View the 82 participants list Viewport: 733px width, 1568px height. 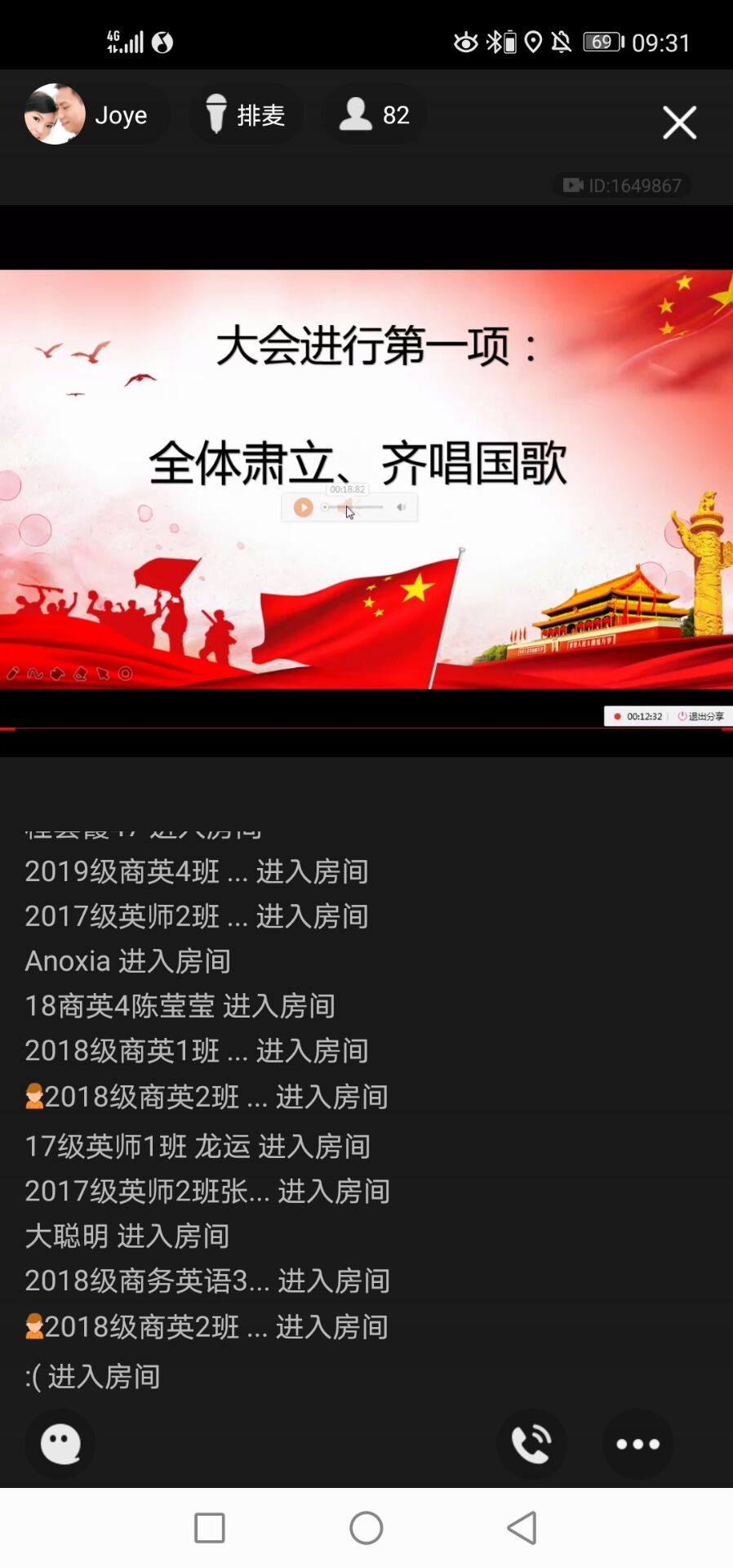[x=374, y=115]
